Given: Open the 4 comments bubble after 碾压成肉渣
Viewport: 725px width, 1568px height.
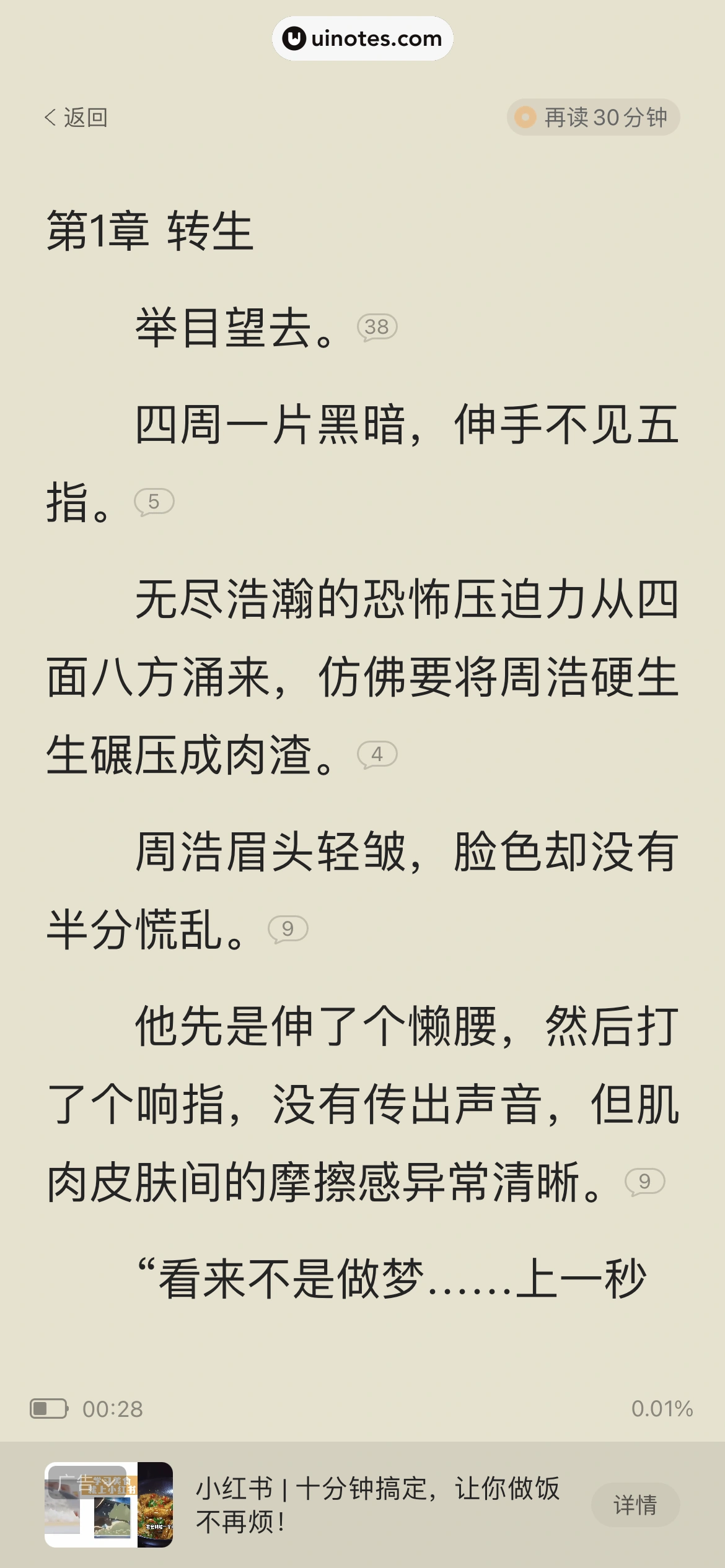Looking at the screenshot, I should 377,754.
